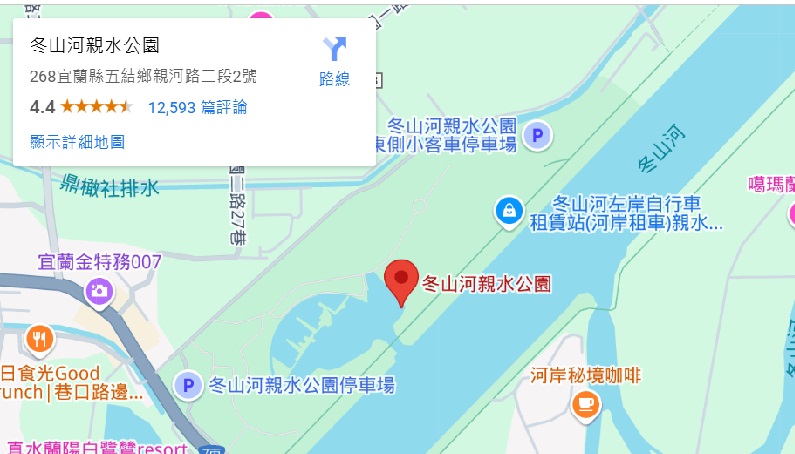The width and height of the screenshot is (795, 454).
Task: Select 冬山河左岸自行車租賃站 marker
Action: (510, 211)
